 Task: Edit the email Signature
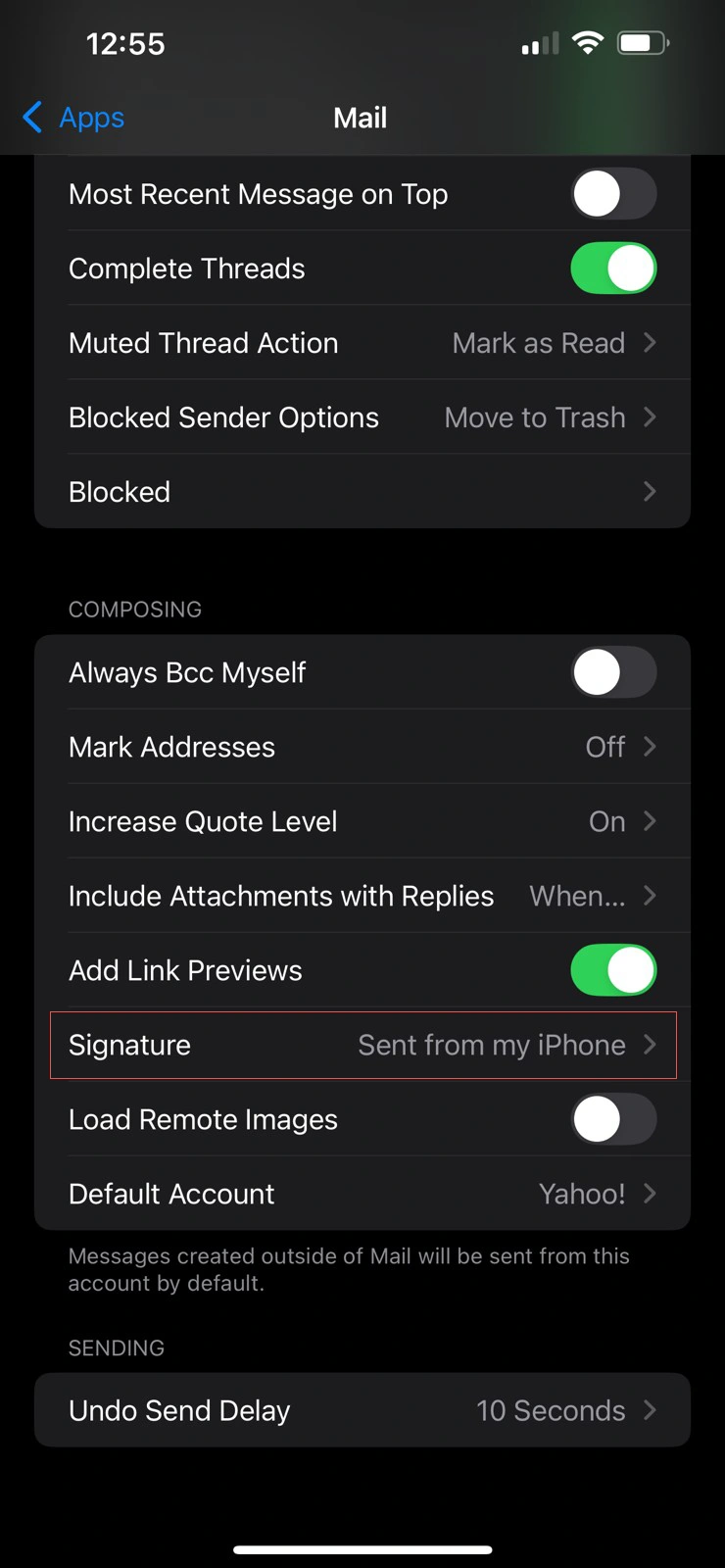click(x=362, y=1045)
